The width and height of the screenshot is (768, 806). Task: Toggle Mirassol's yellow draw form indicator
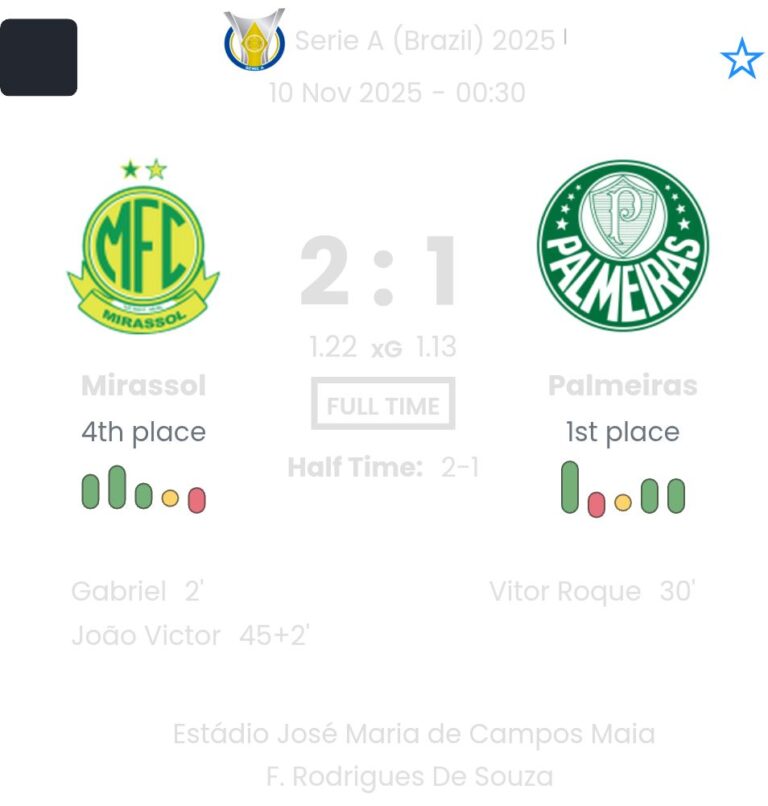170,497
